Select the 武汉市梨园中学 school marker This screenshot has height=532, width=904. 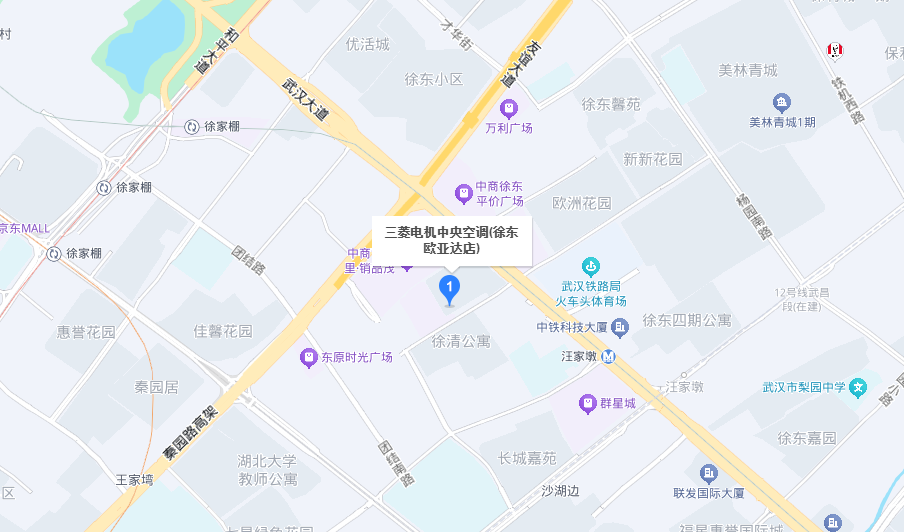[857, 387]
